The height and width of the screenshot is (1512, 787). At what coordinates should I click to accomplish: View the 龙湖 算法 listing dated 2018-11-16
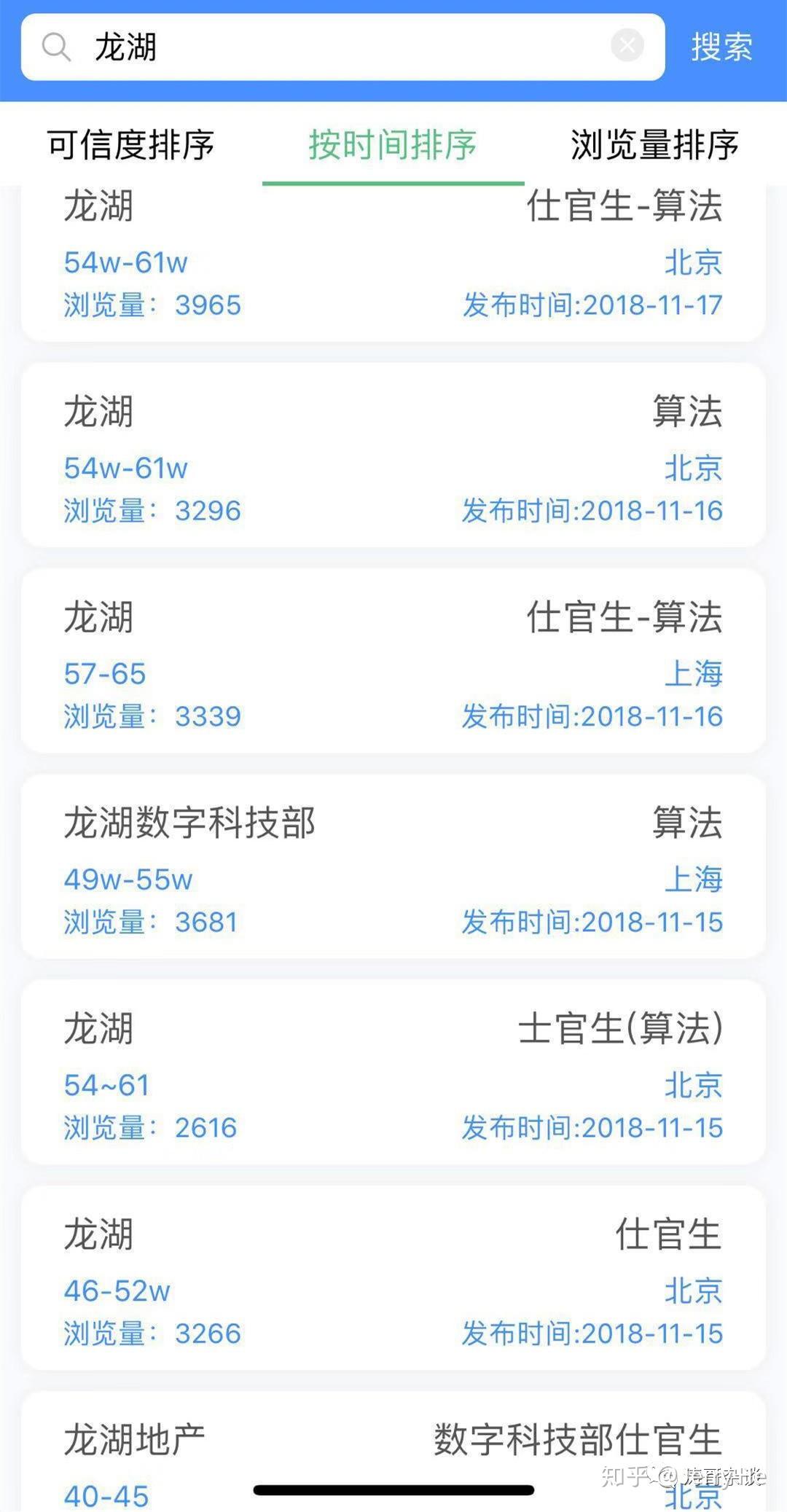pos(393,459)
